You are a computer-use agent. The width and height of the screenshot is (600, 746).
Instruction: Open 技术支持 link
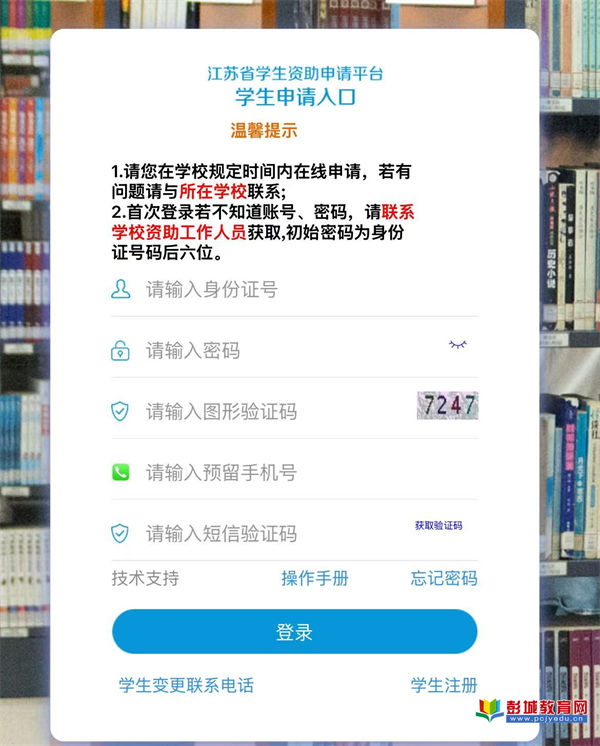tap(145, 578)
